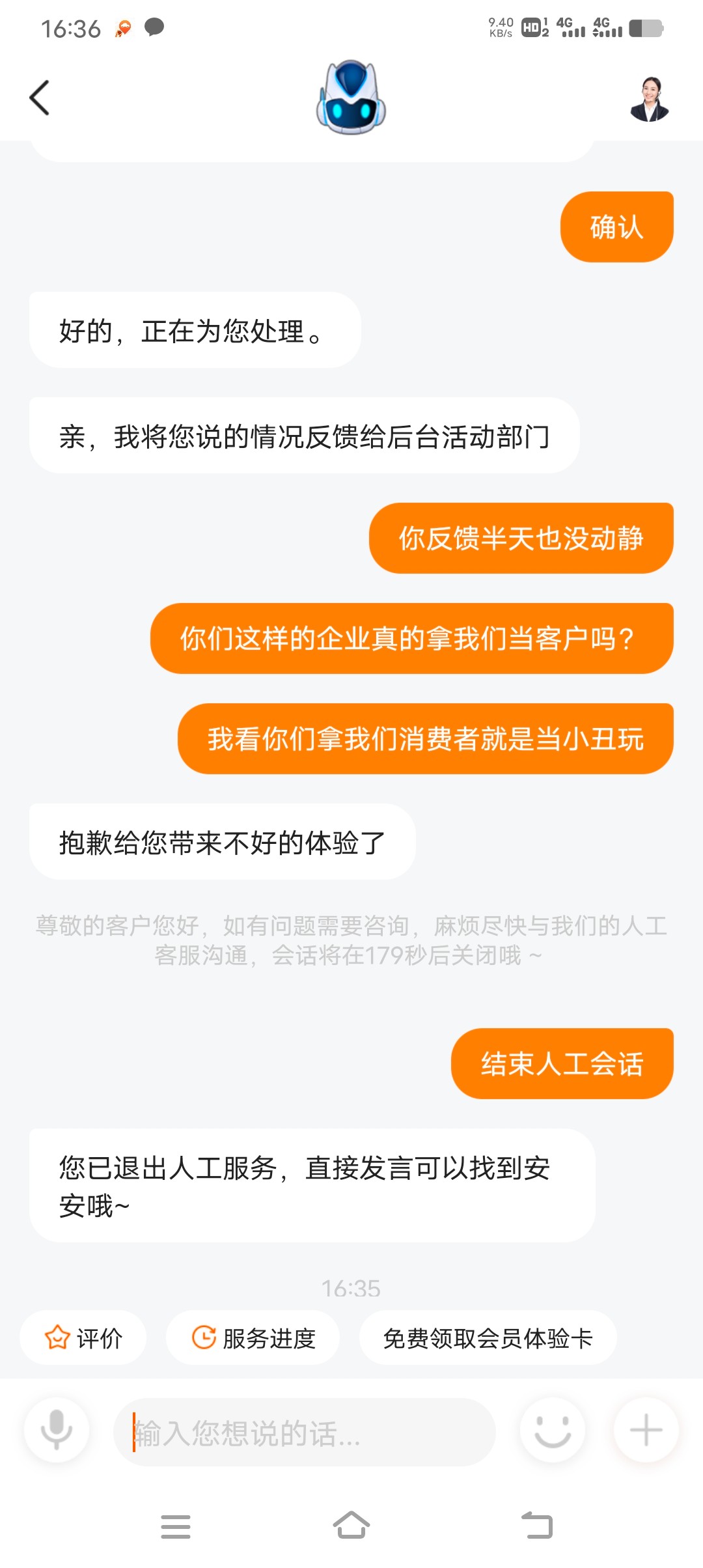703x1568 pixels.
Task: Claim 免费领取会员体验卡 offer
Action: (x=488, y=1338)
